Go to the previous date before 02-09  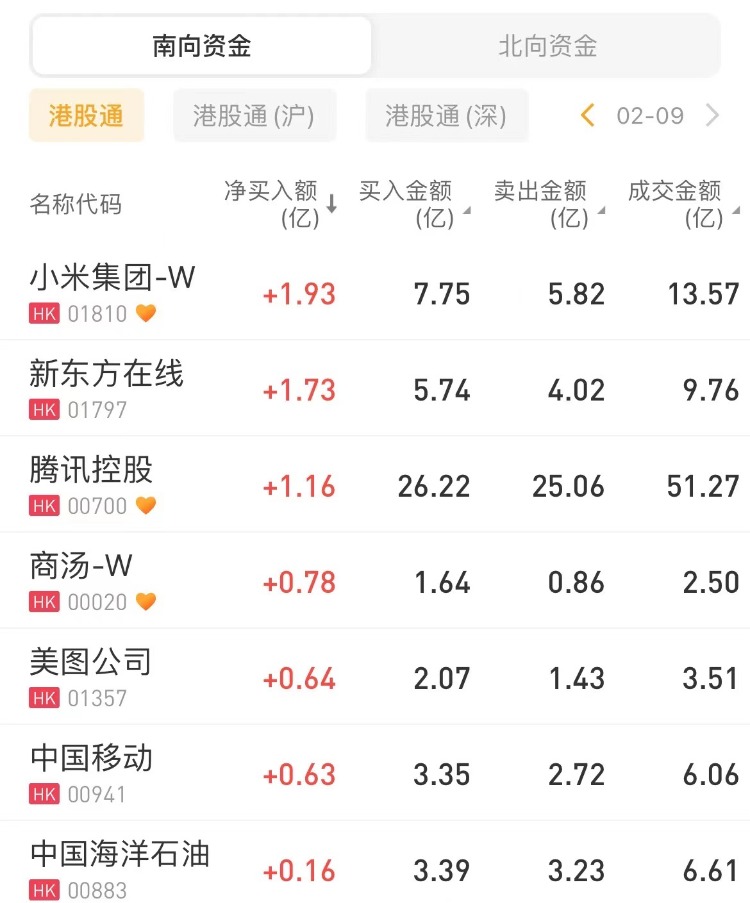pyautogui.click(x=588, y=116)
